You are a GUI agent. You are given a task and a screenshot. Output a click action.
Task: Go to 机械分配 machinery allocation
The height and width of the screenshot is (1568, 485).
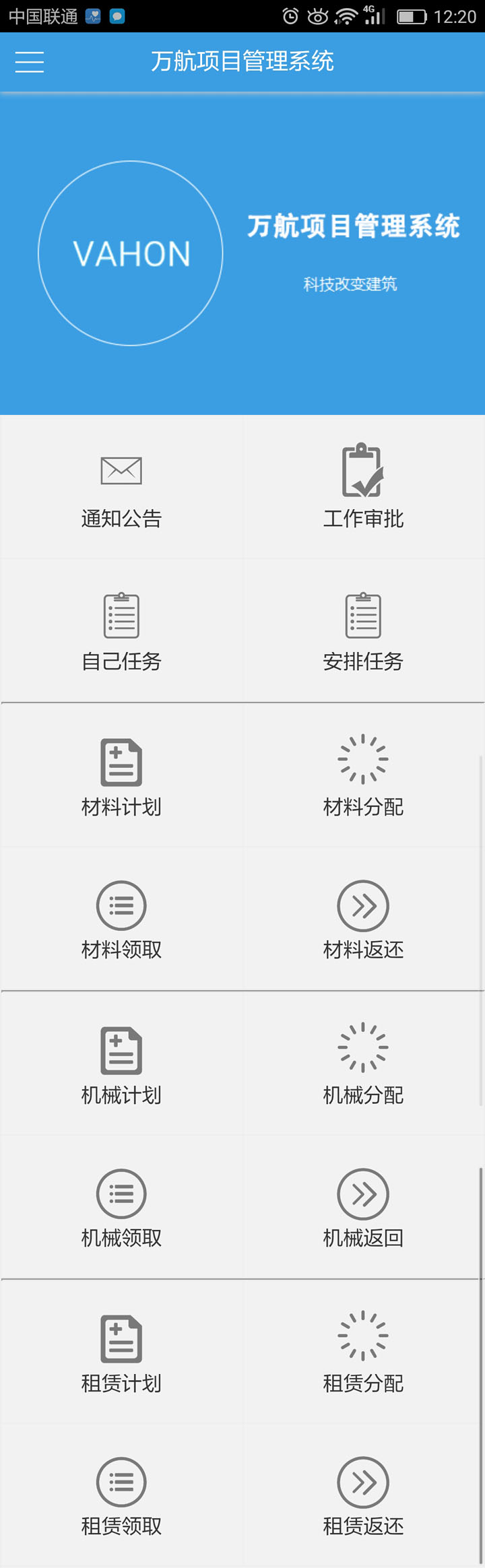[x=363, y=1064]
